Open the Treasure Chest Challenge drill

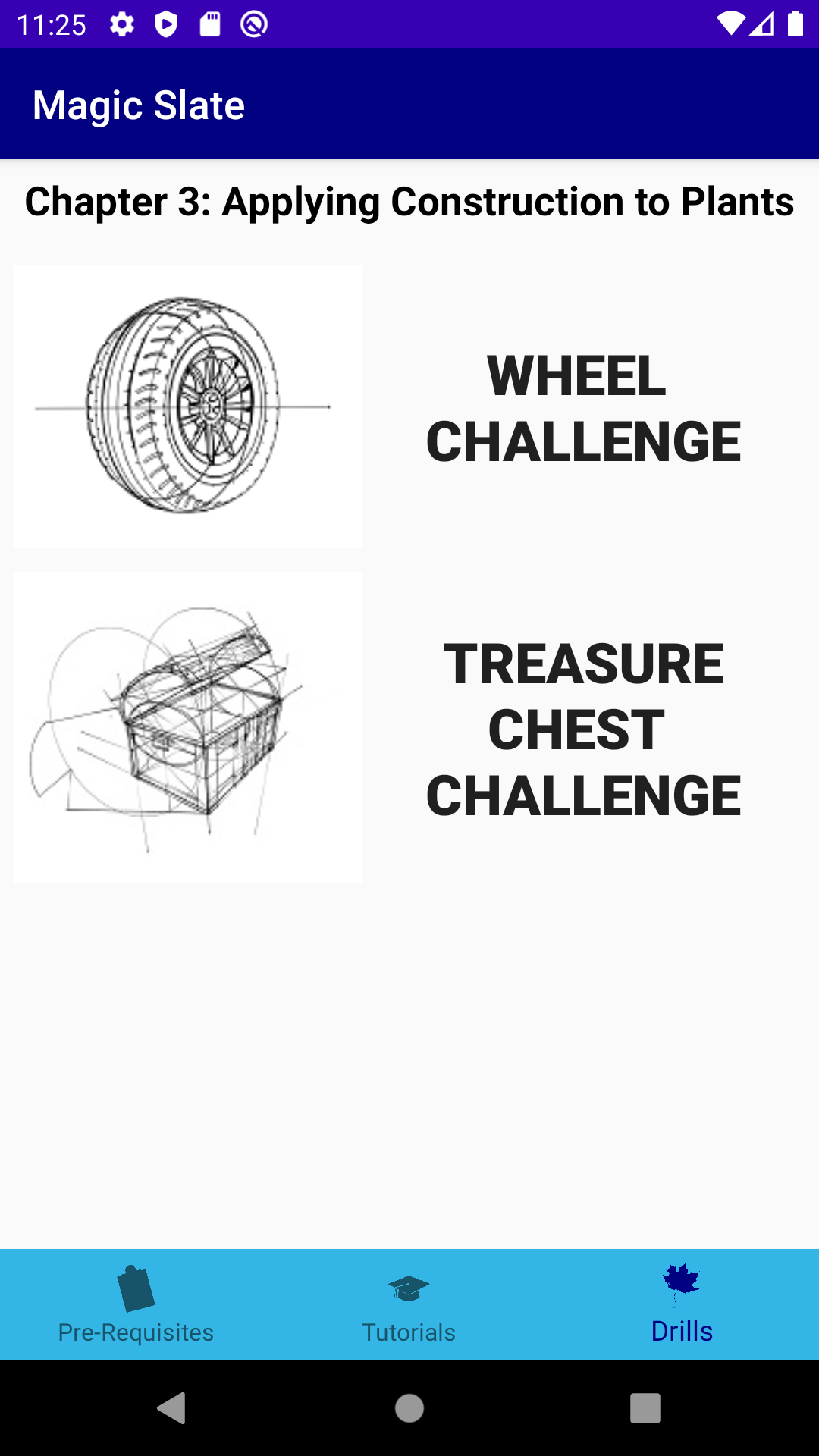click(x=583, y=729)
